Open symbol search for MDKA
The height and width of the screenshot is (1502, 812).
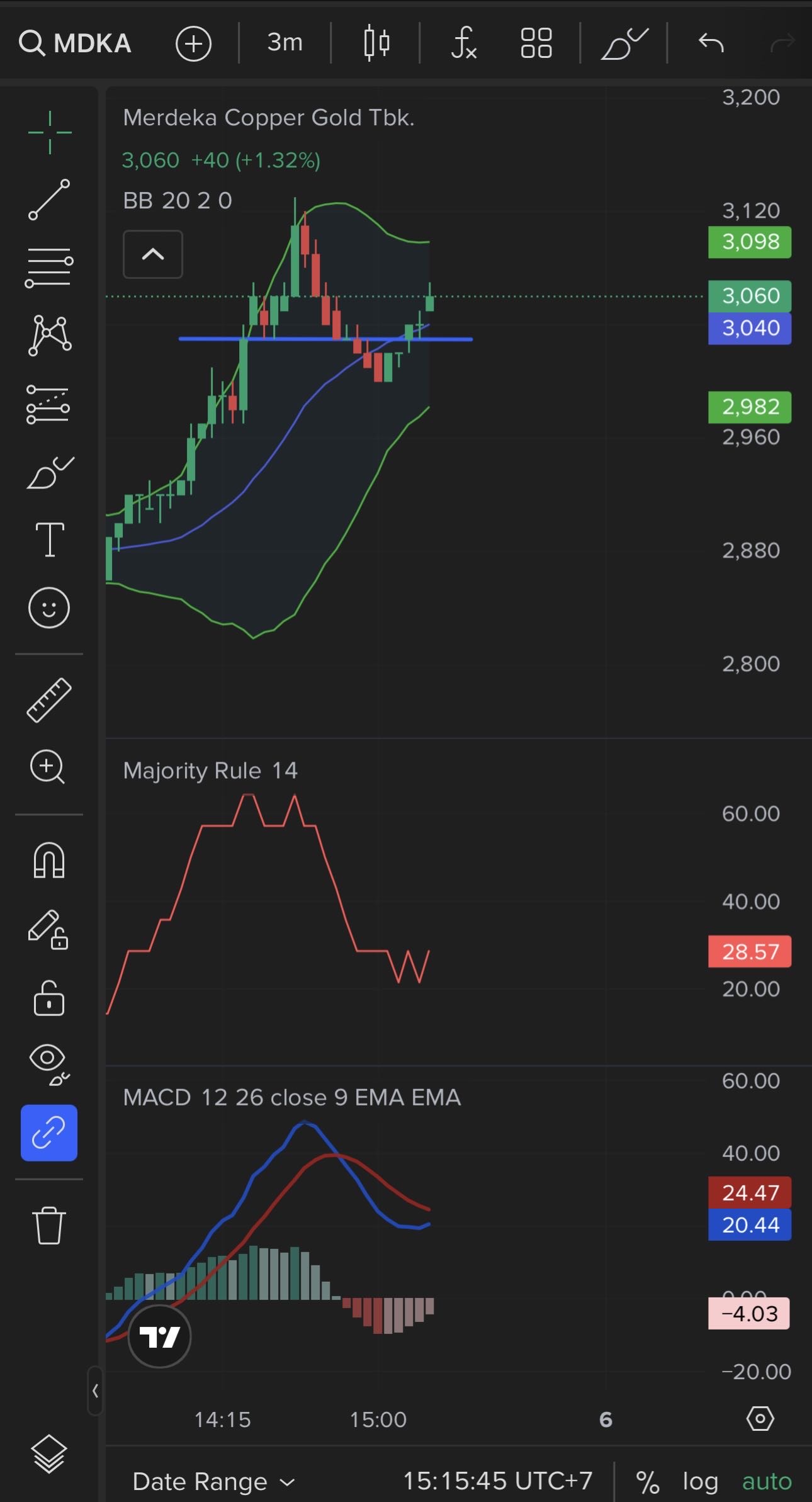pos(76,43)
